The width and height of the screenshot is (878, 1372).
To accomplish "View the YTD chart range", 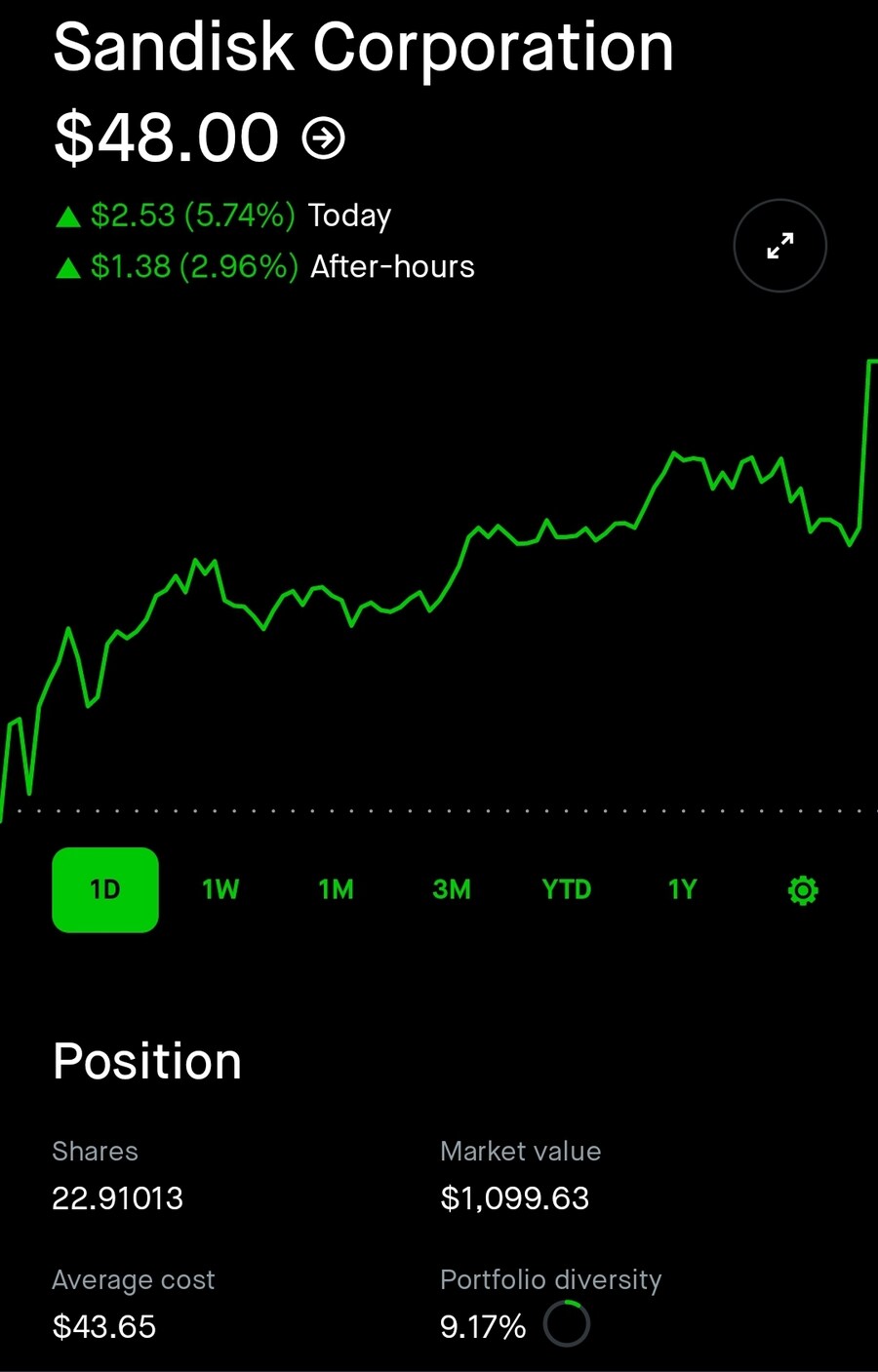I will 567,889.
